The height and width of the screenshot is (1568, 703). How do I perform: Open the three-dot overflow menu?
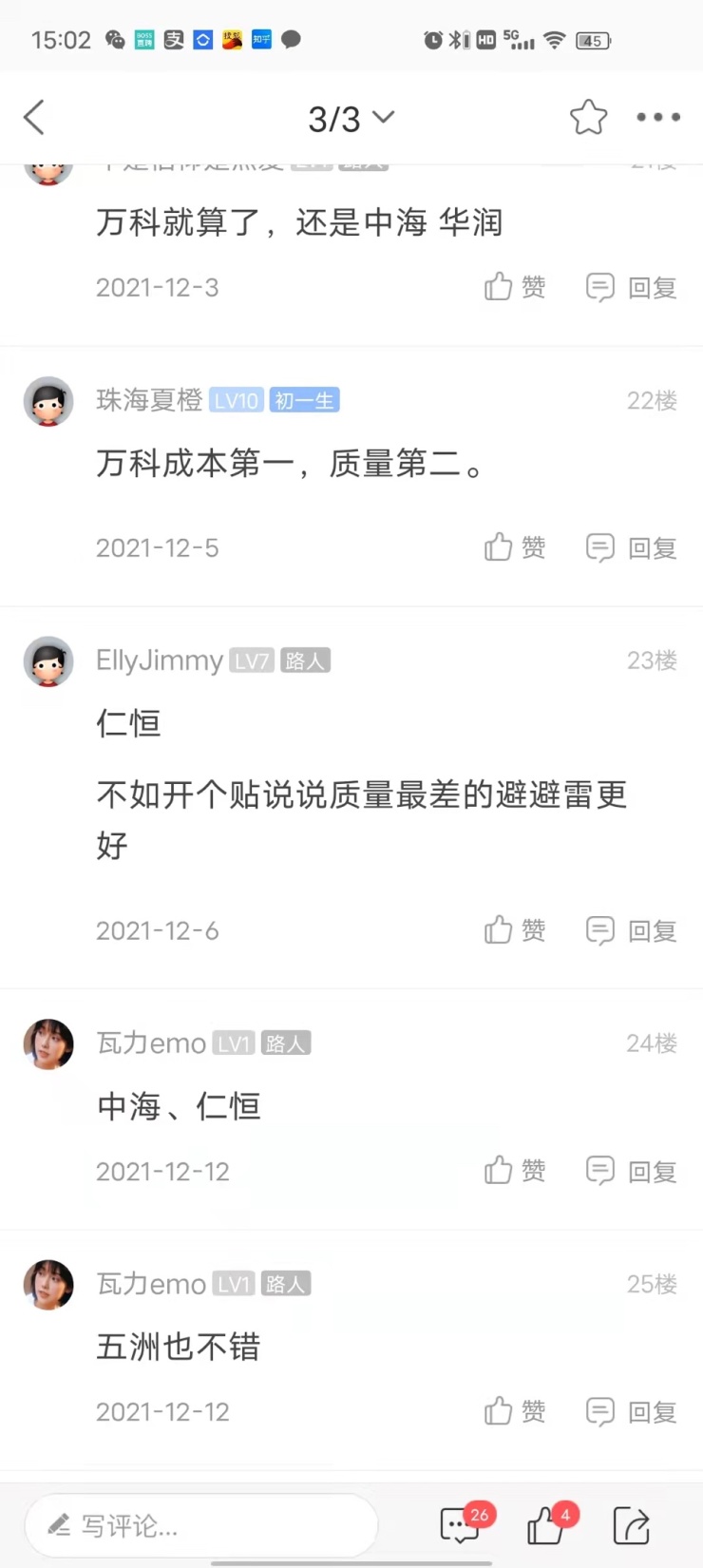point(657,118)
